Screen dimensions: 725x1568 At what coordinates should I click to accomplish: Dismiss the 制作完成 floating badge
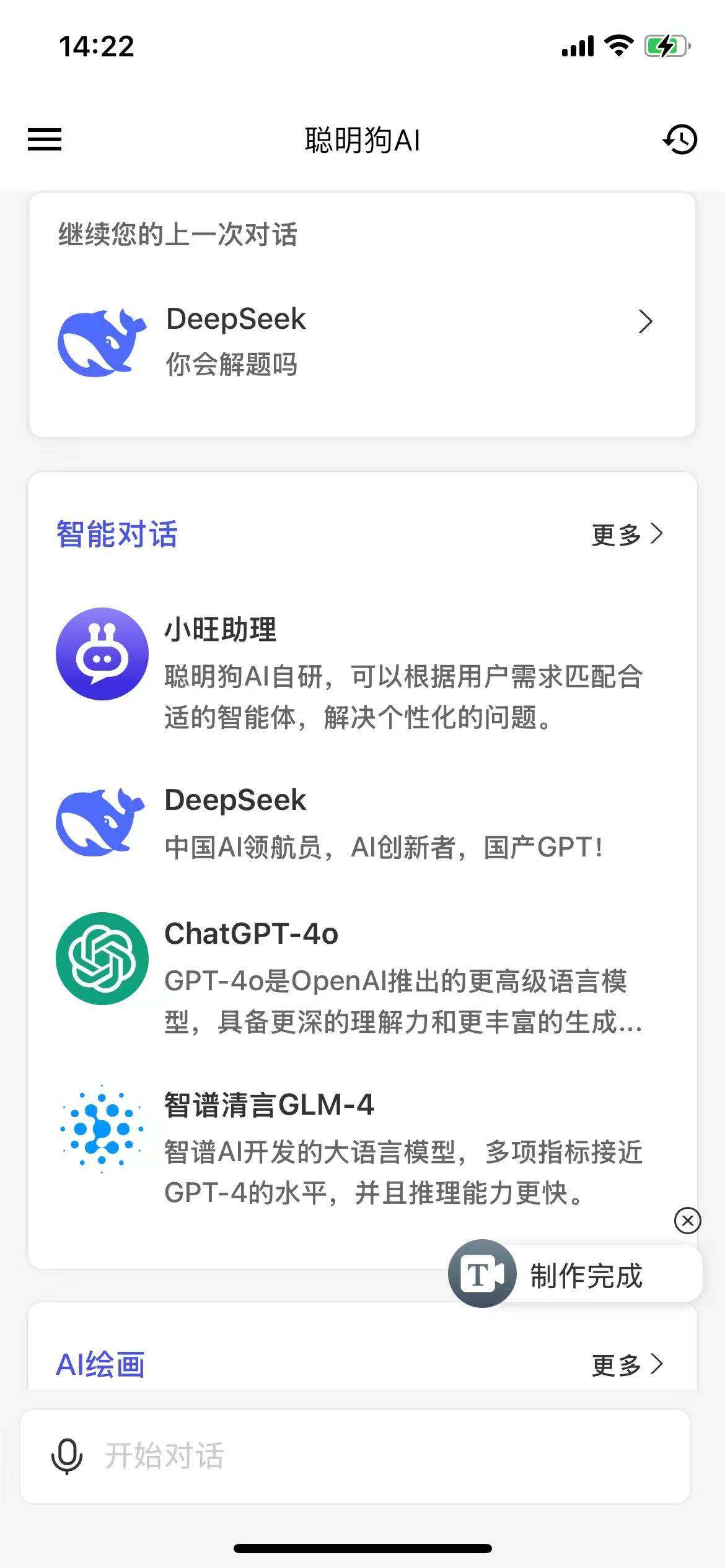(687, 1221)
